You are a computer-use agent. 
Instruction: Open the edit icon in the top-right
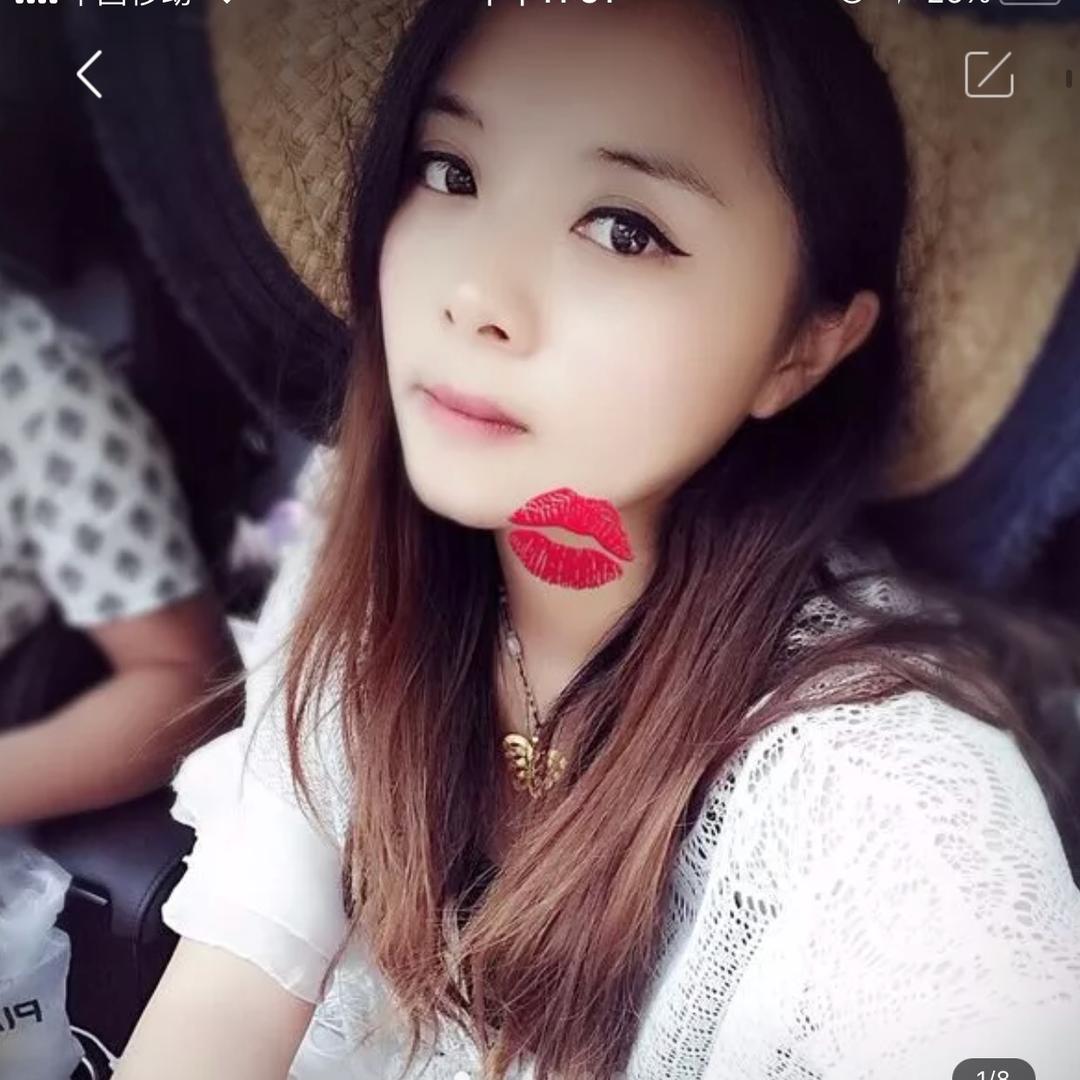pos(989,75)
